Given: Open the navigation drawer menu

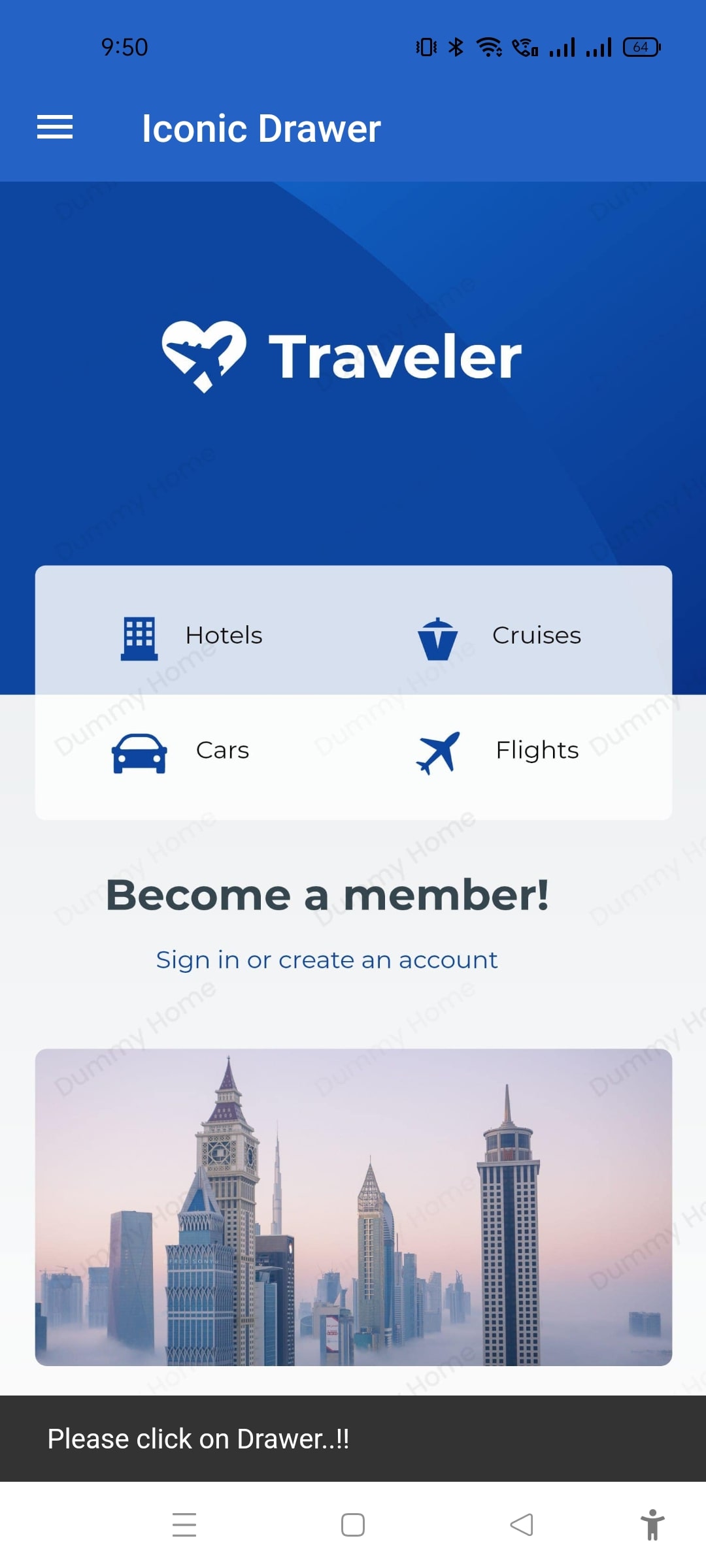Looking at the screenshot, I should coord(55,127).
